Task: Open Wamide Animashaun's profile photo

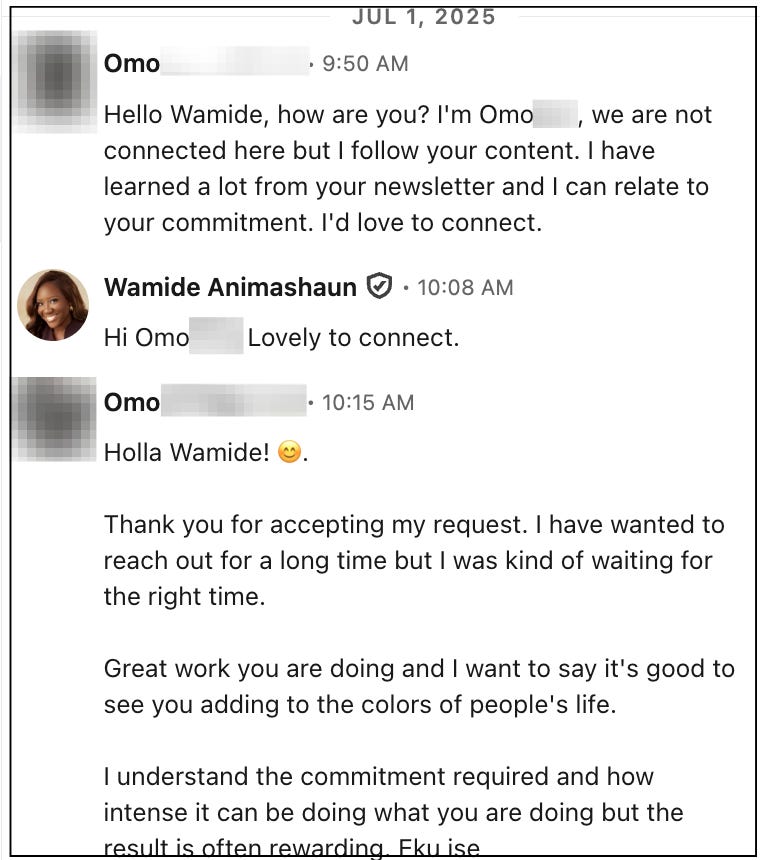Action: pyautogui.click(x=53, y=305)
